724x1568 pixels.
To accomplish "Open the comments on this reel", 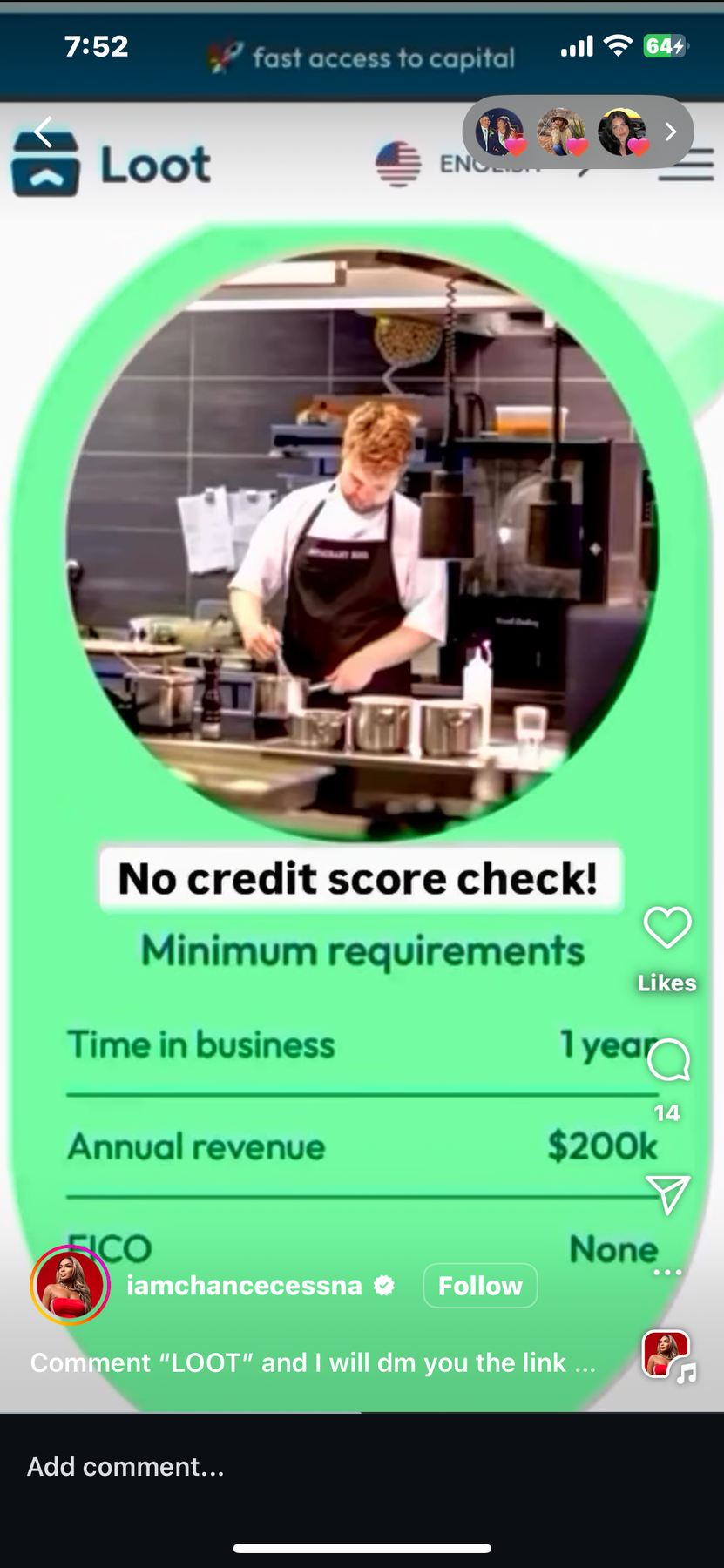I will [668, 1060].
